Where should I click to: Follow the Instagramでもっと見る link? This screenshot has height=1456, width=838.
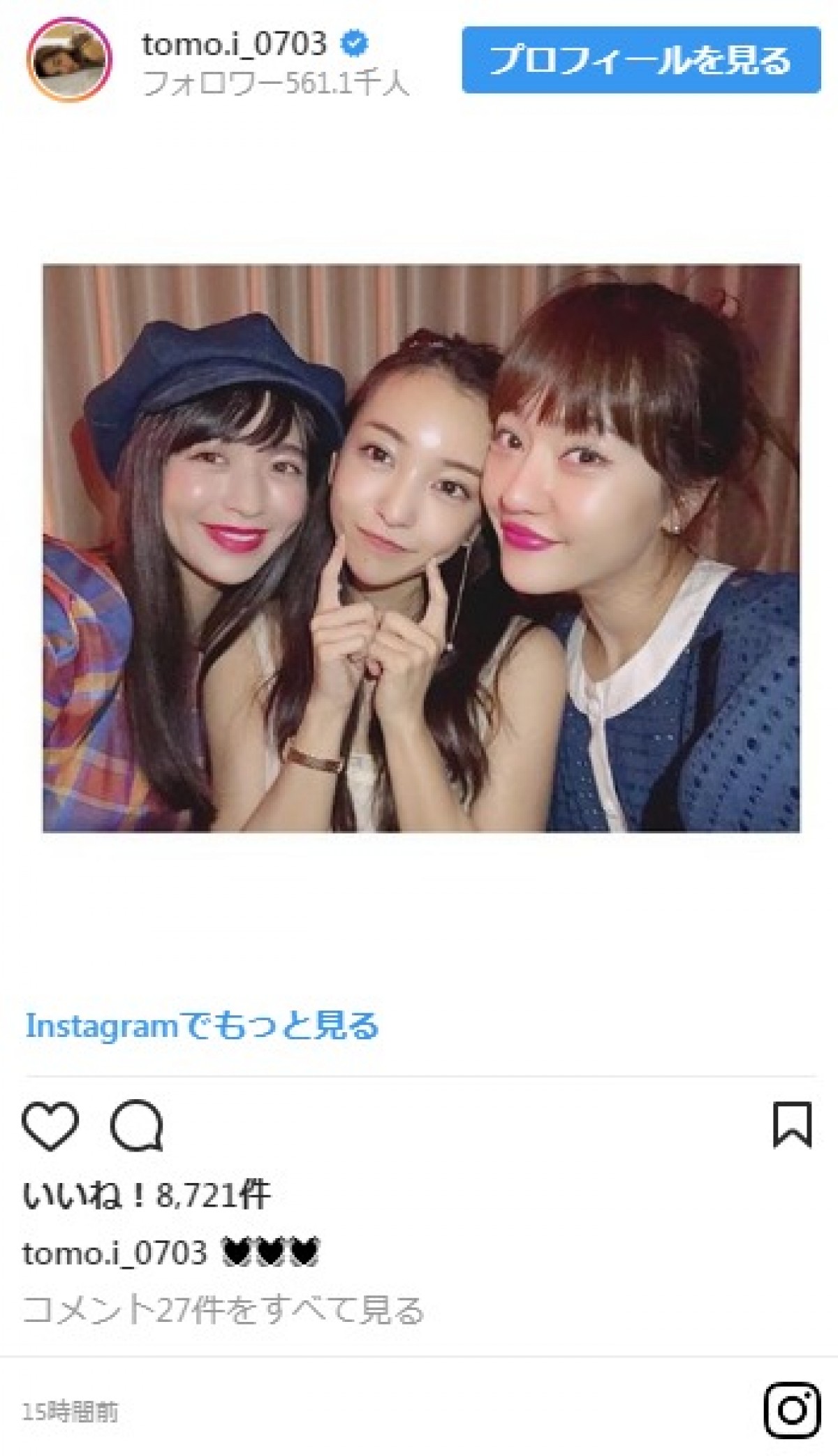pyautogui.click(x=203, y=1026)
